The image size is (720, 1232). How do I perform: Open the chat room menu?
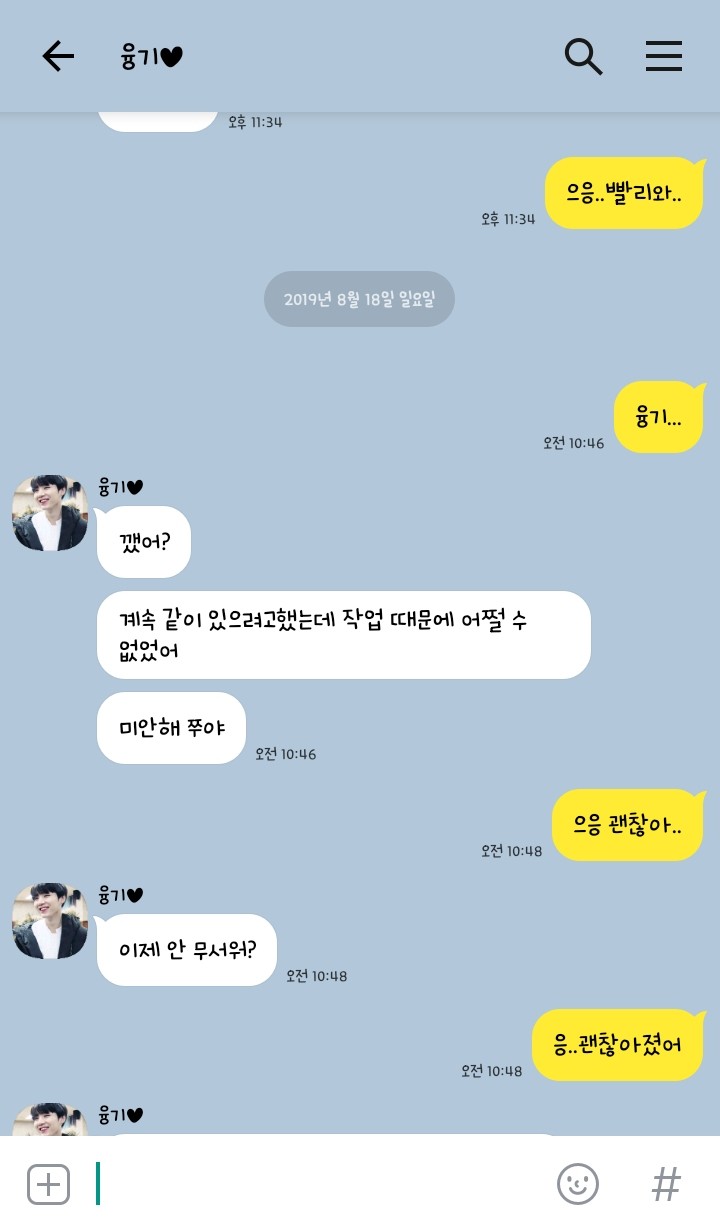click(x=663, y=57)
